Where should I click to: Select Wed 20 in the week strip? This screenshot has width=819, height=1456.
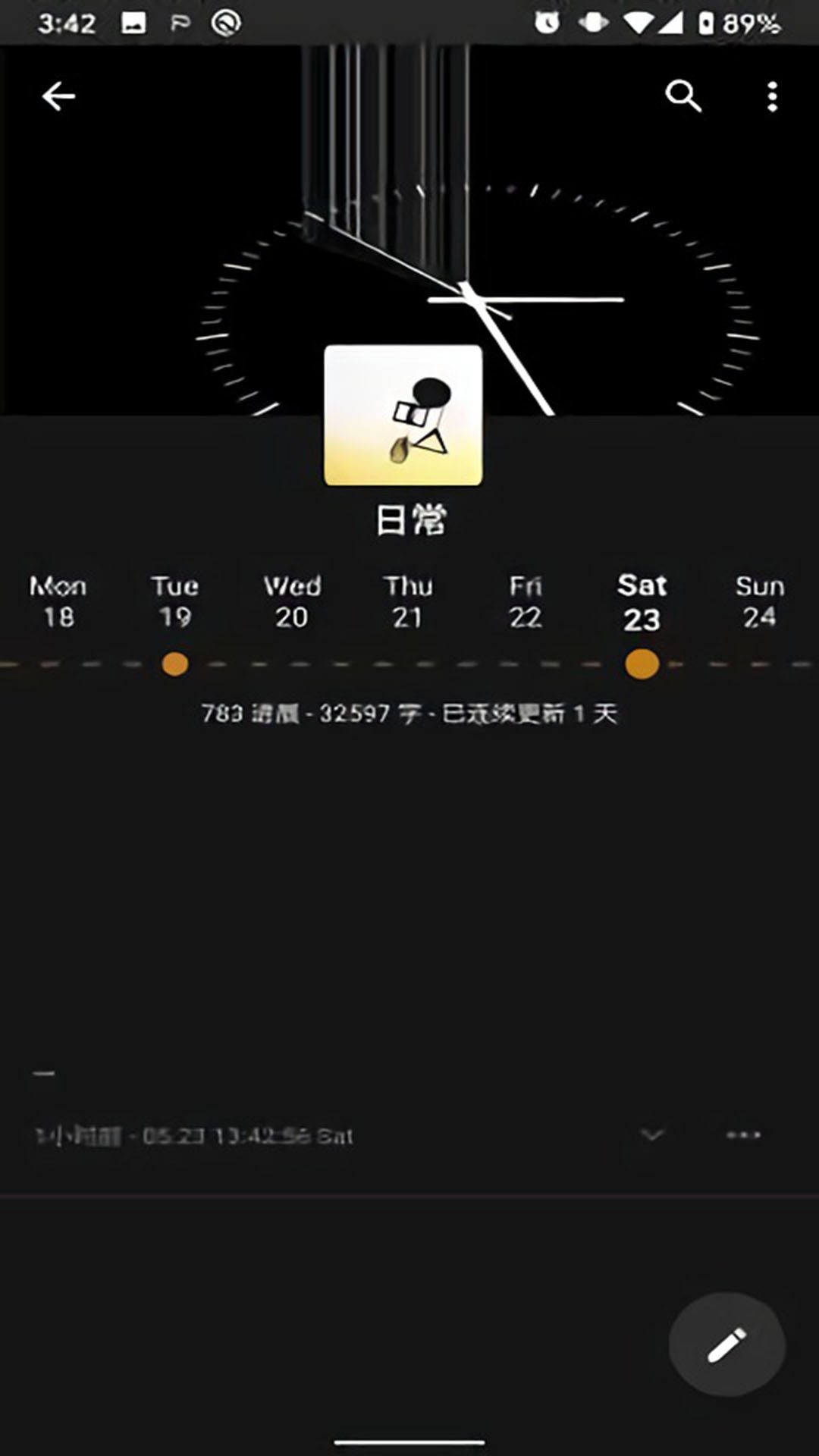coord(292,601)
